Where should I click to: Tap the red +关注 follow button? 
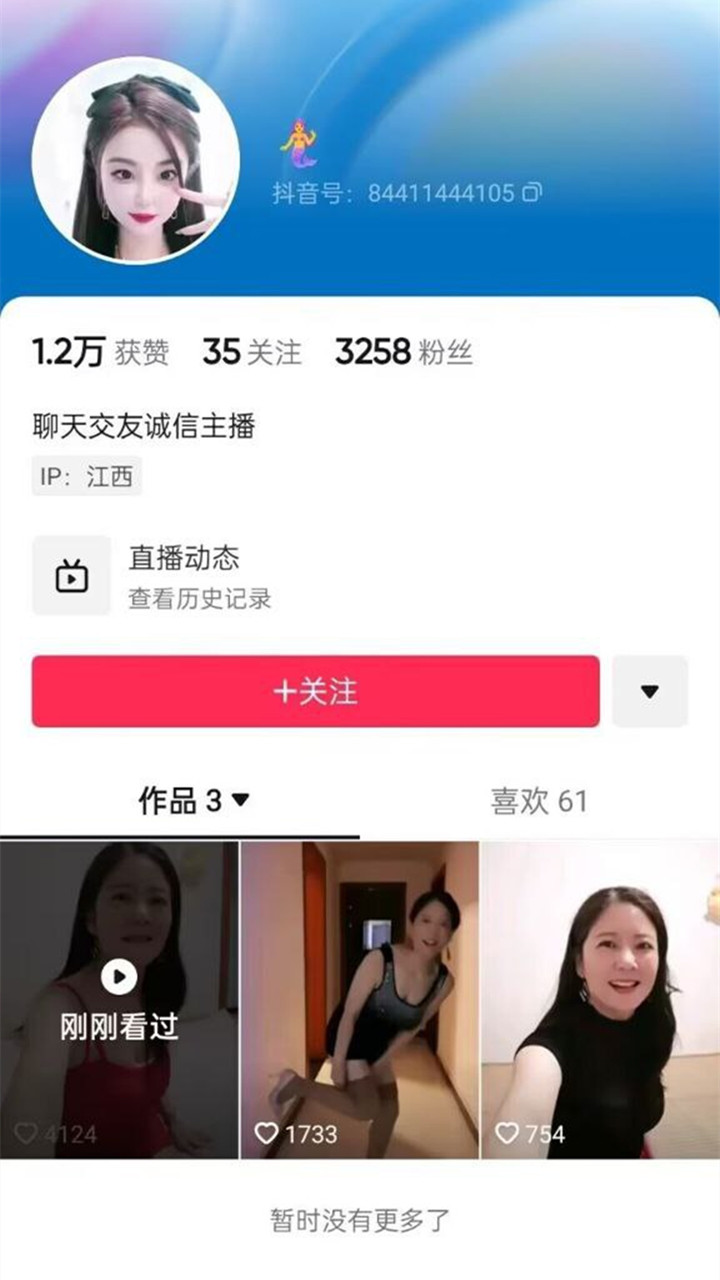tap(315, 691)
